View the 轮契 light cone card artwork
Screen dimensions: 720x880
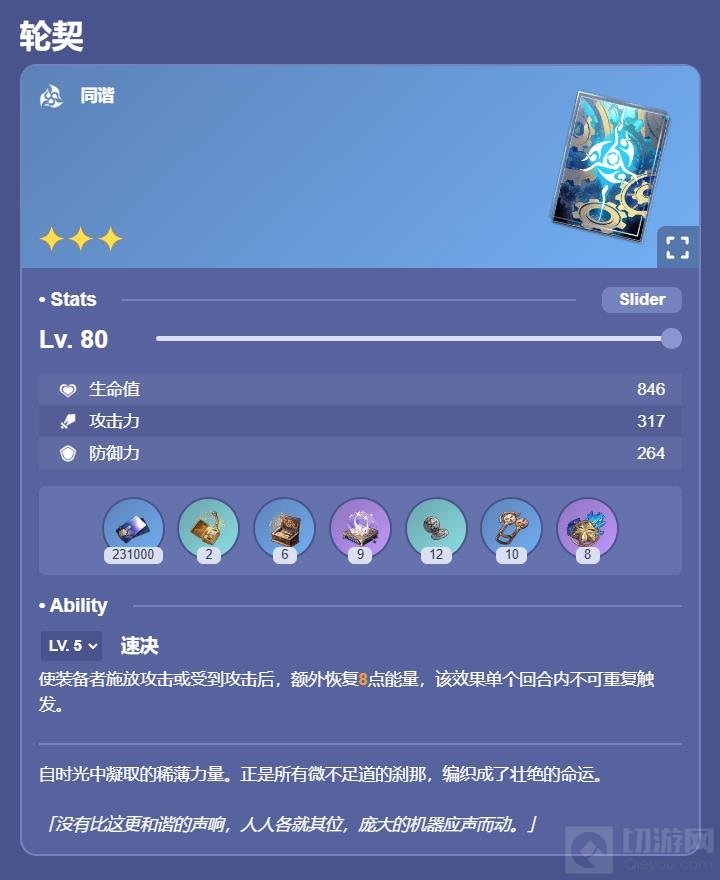coord(608,160)
